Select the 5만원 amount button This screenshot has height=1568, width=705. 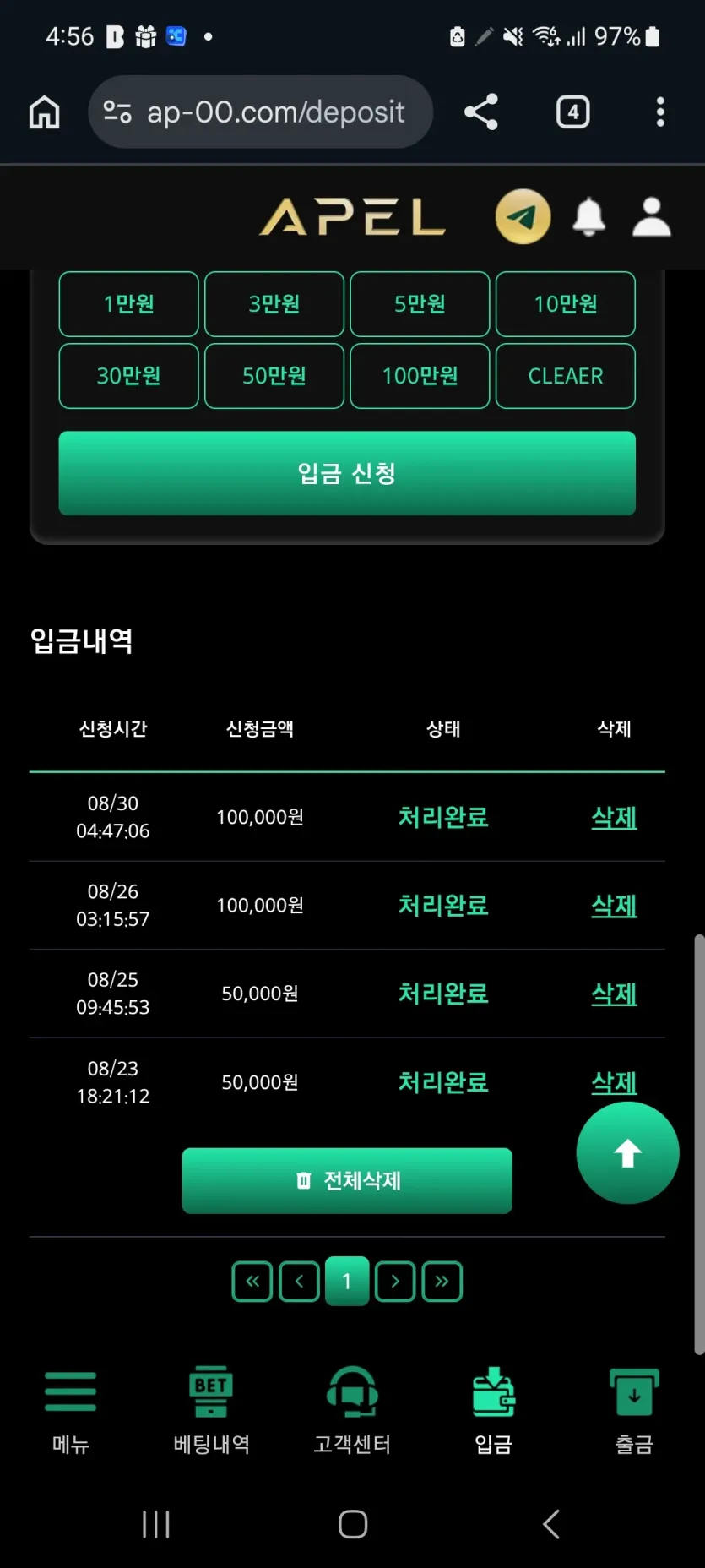(420, 304)
